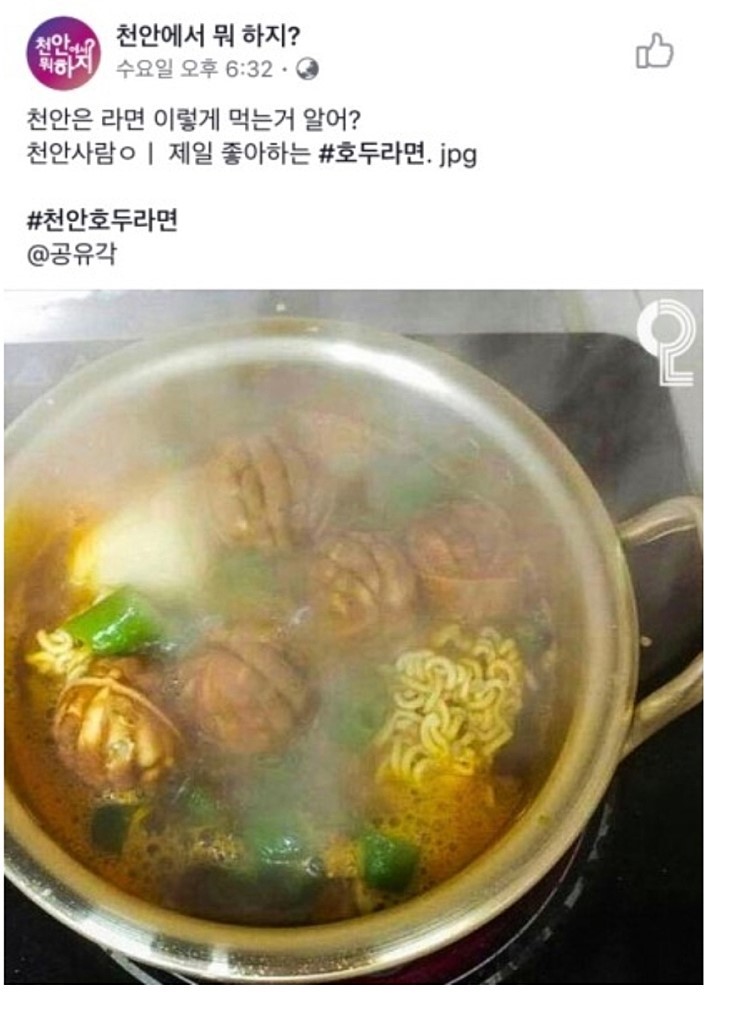The height and width of the screenshot is (1035, 740).
Task: Open the #천안호두라면 hashtag
Action: tap(102, 221)
